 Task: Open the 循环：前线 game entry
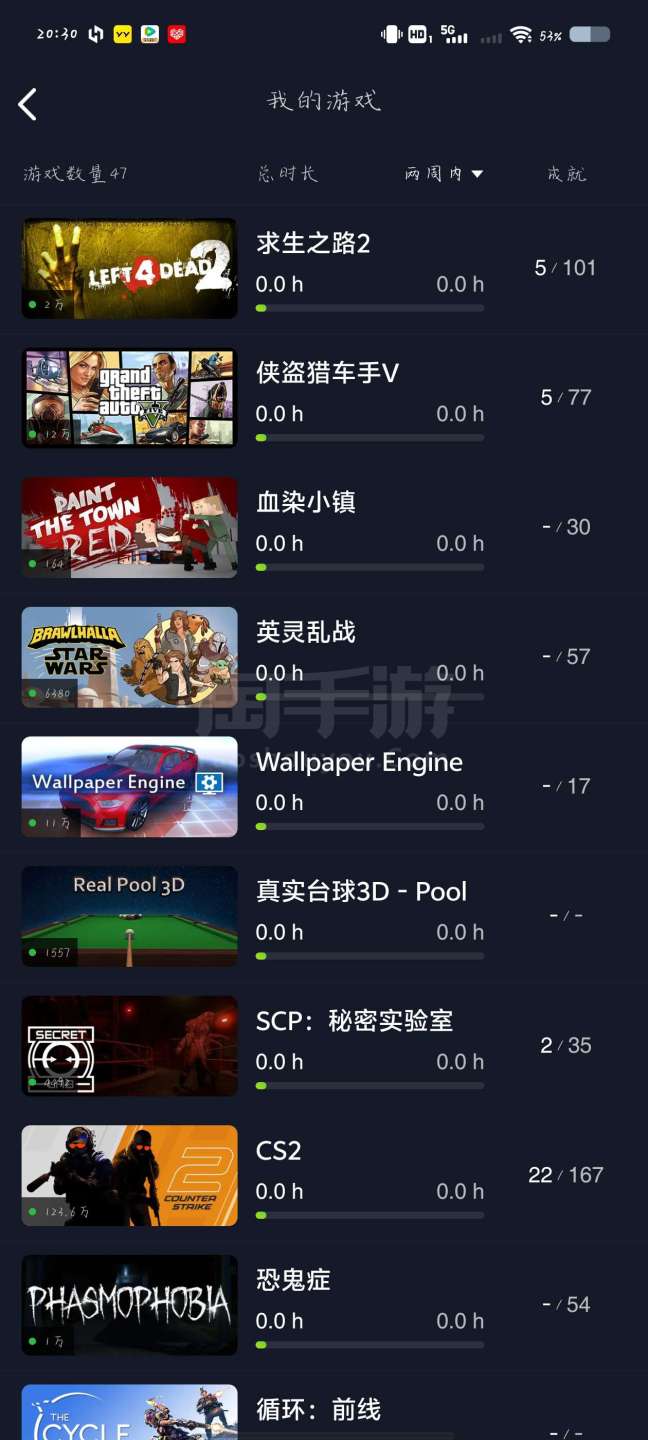coord(318,1410)
